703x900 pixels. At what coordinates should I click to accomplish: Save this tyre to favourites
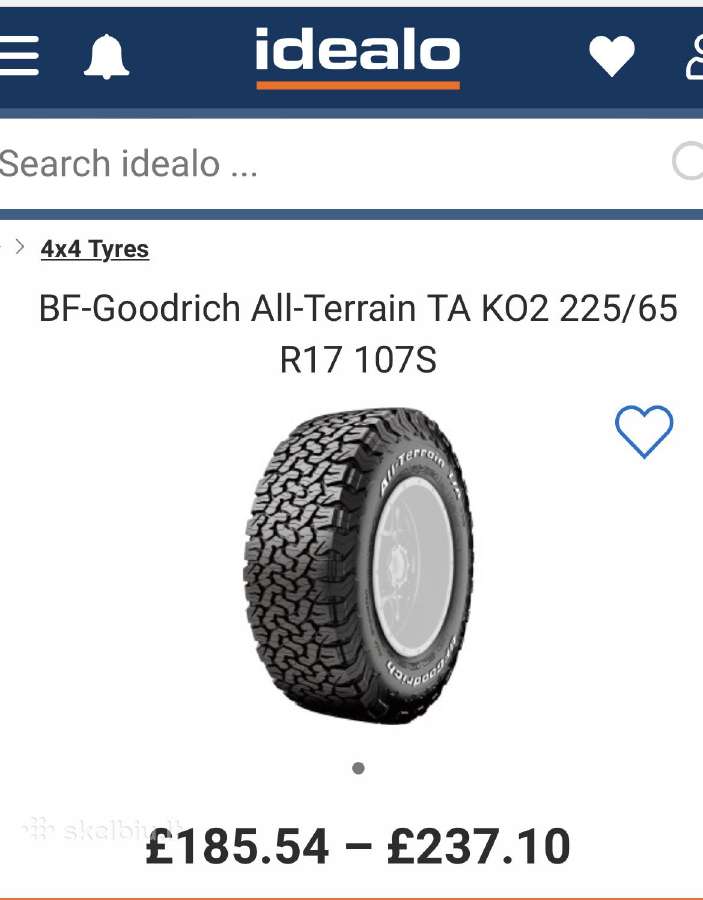click(643, 432)
